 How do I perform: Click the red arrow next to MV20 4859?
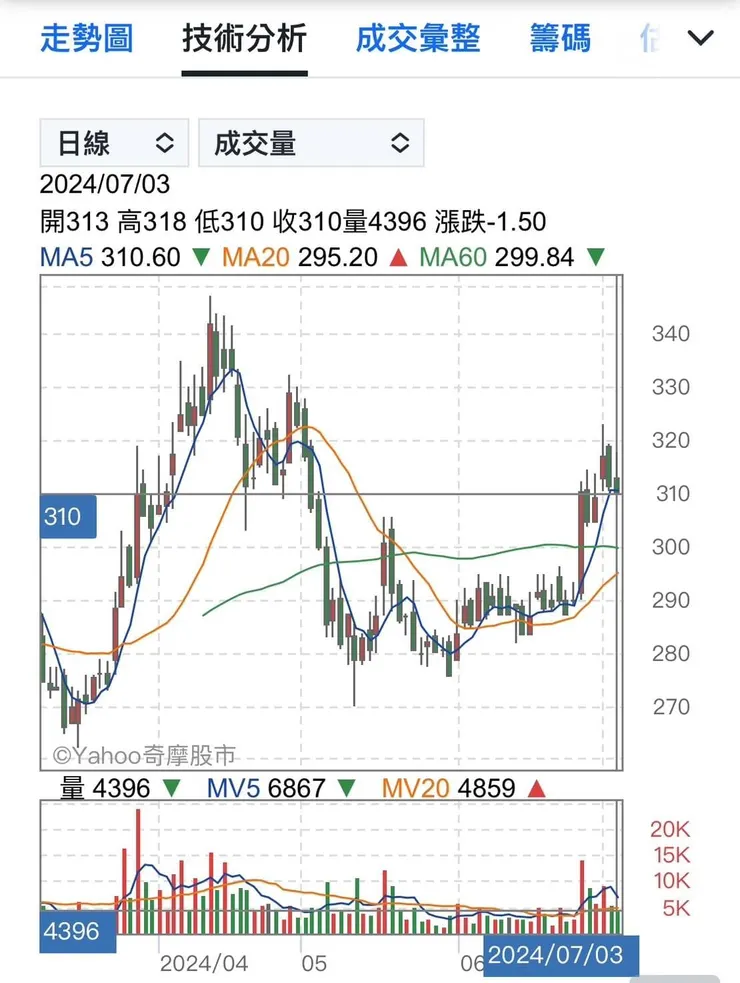pos(537,789)
